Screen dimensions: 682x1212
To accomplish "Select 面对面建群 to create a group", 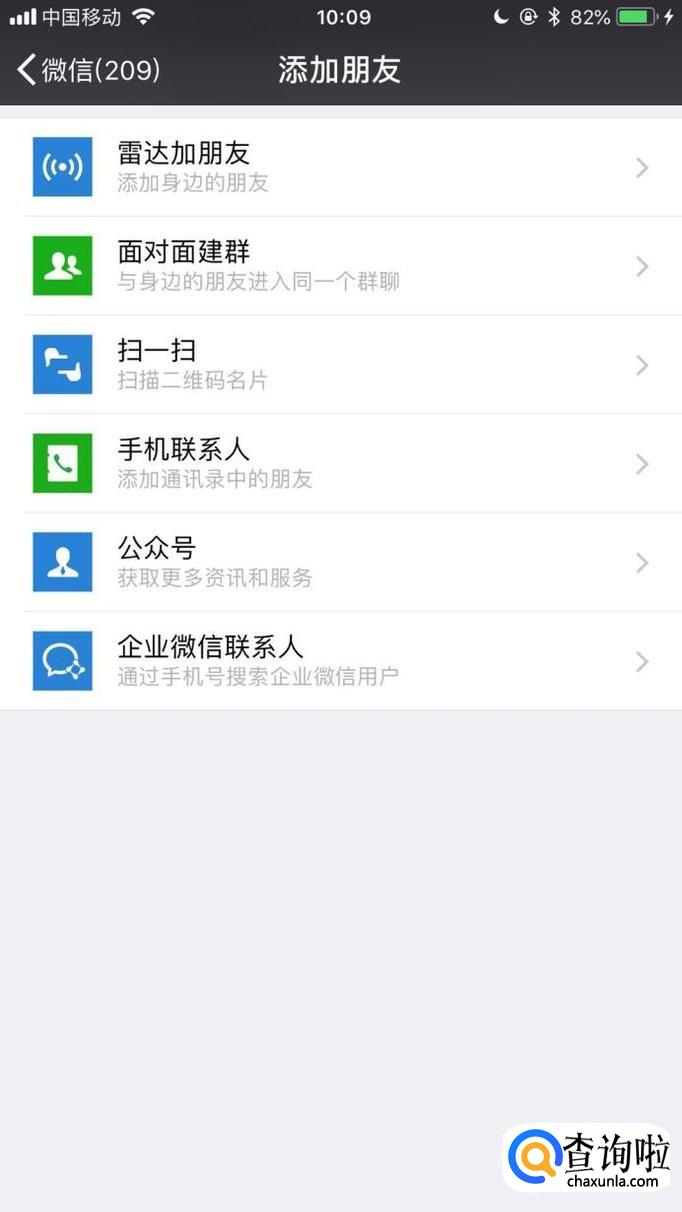I will point(340,266).
